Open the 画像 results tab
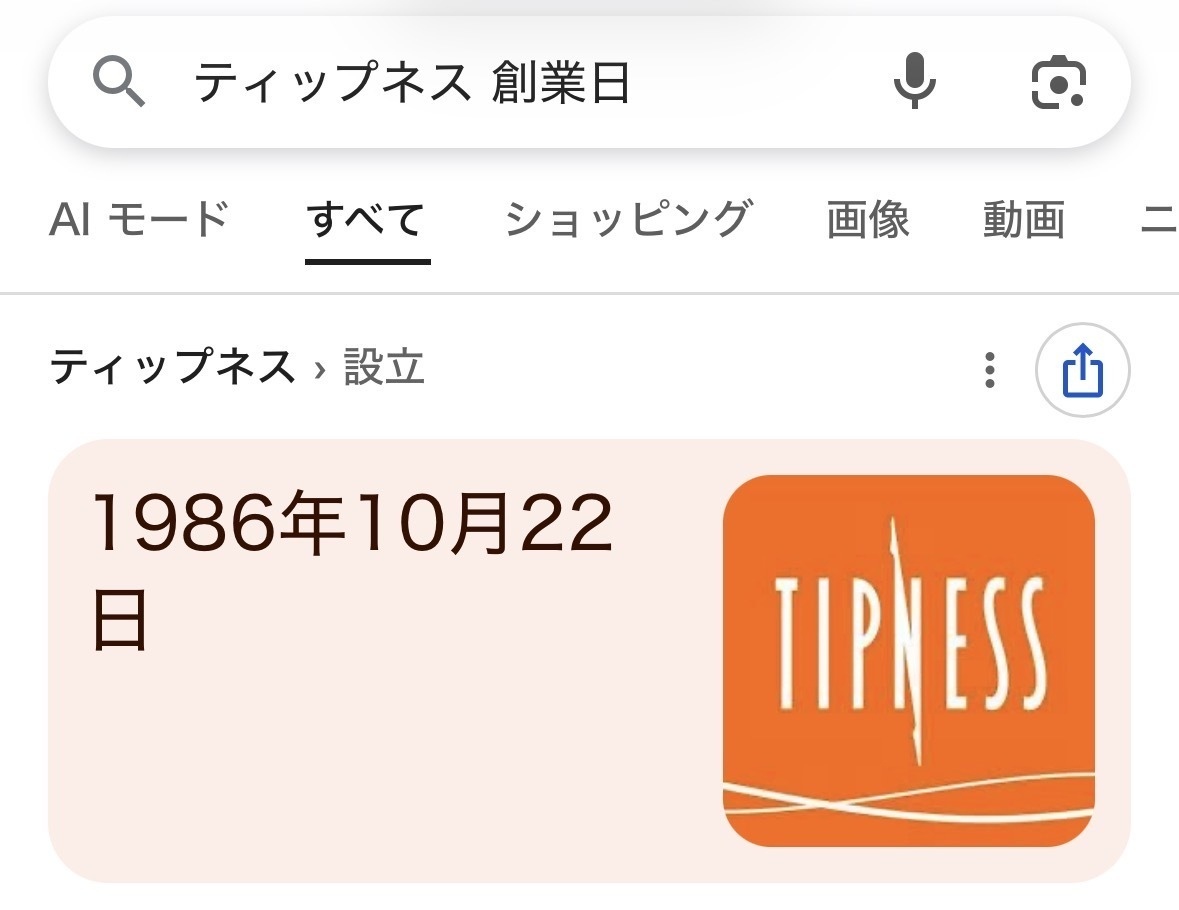Image resolution: width=1179 pixels, height=910 pixels. [868, 219]
